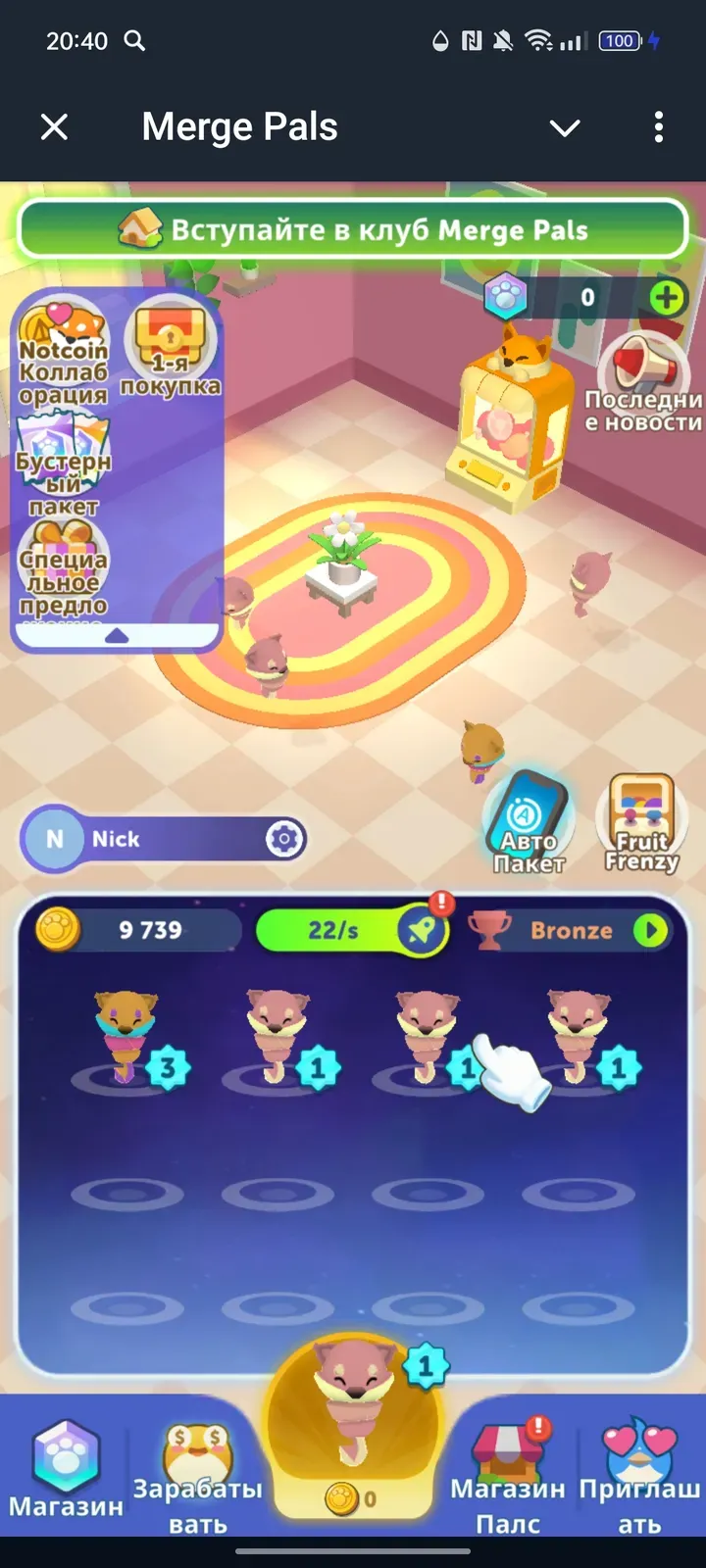This screenshot has width=706, height=1568.
Task: Tap the rocket boost on income rate
Action: click(422, 930)
